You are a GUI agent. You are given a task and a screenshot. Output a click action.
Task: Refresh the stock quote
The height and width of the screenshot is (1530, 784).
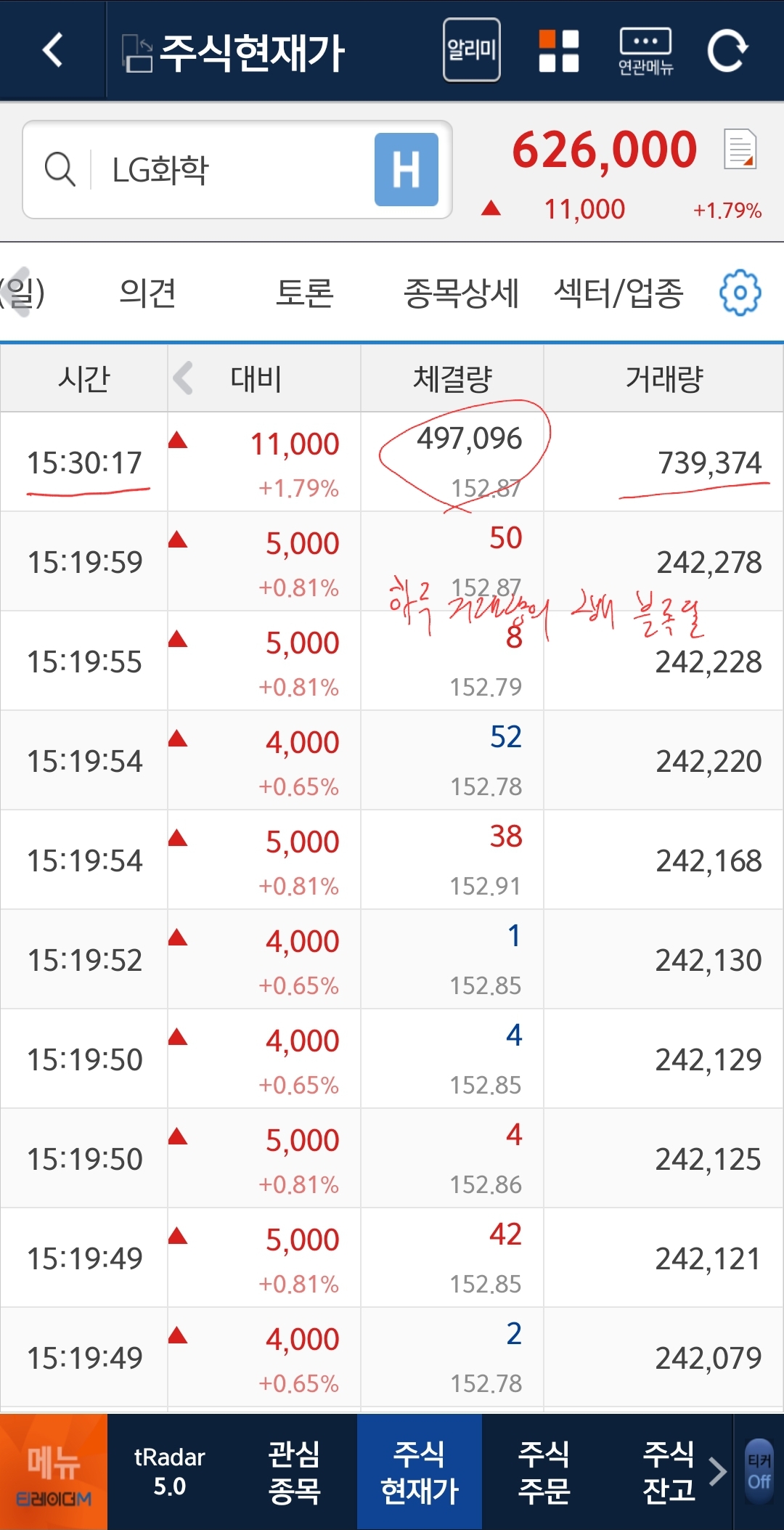tap(727, 51)
